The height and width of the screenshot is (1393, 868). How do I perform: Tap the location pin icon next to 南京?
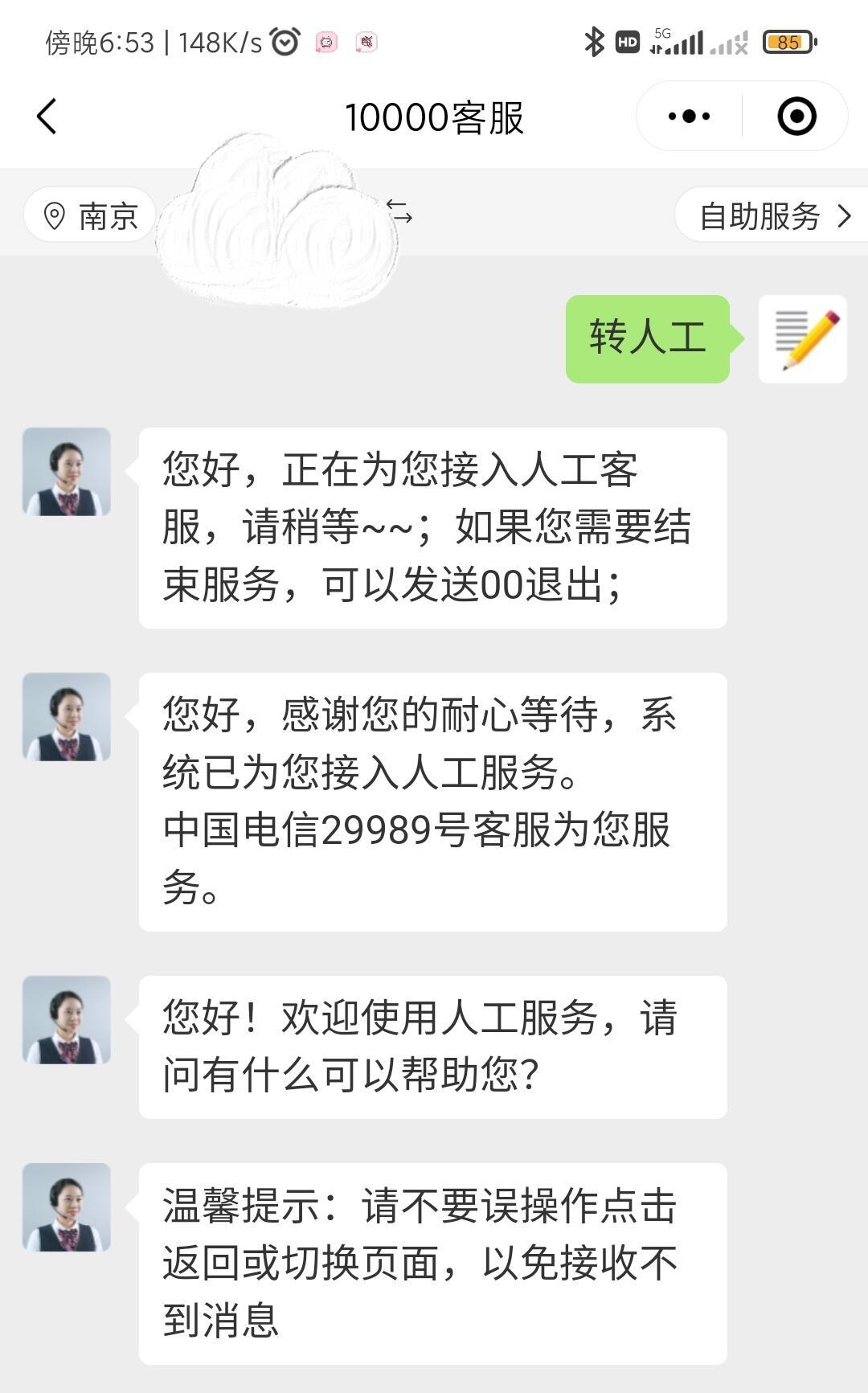coord(55,215)
